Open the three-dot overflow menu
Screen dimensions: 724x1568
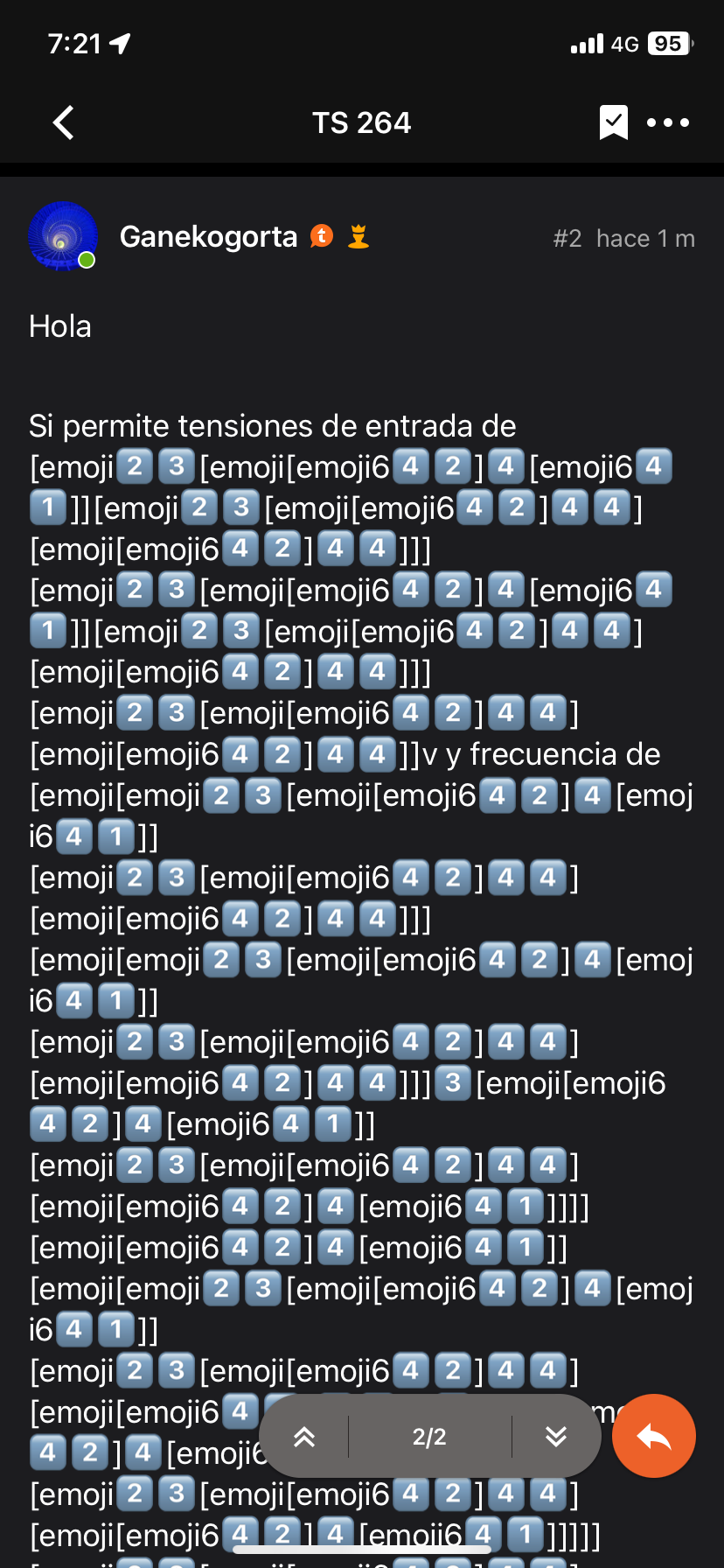(668, 122)
